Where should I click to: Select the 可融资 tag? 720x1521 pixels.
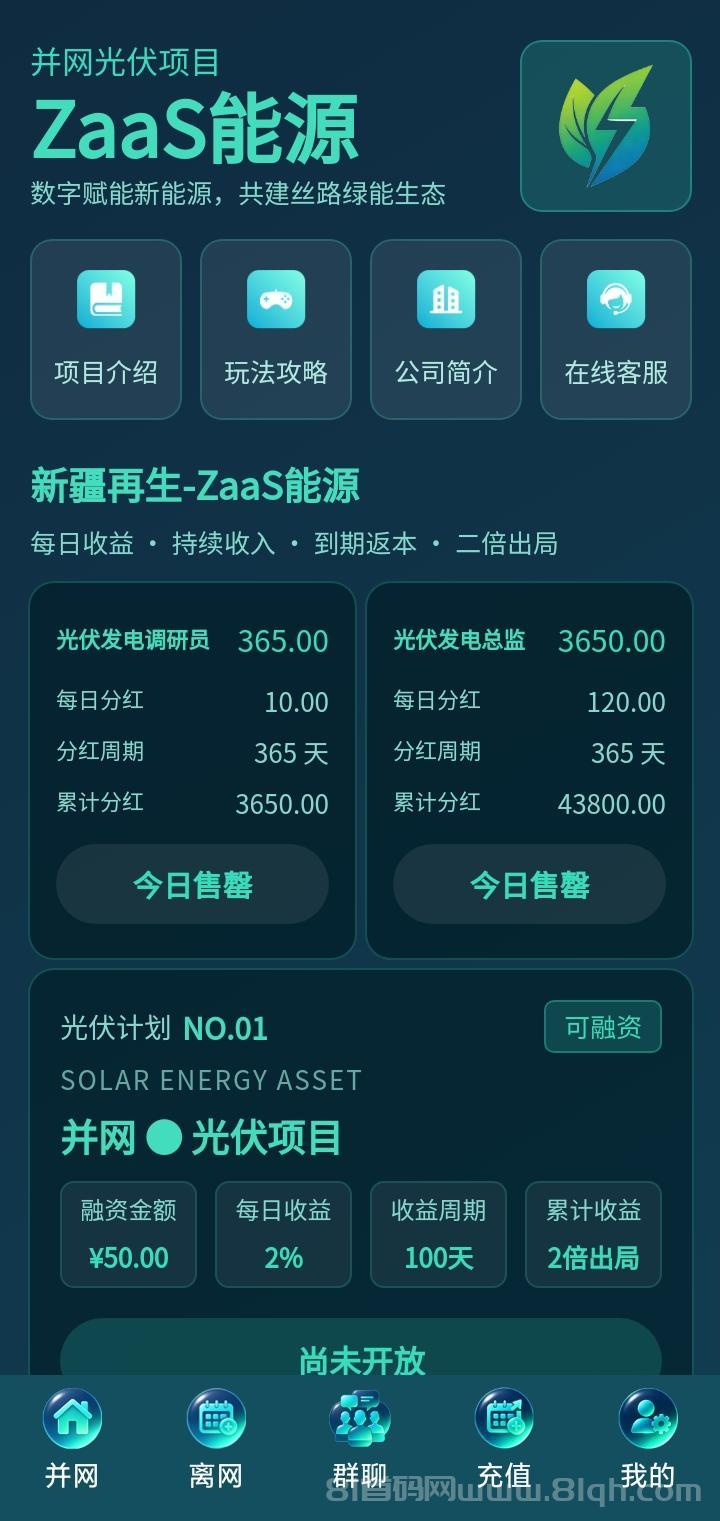click(603, 1026)
